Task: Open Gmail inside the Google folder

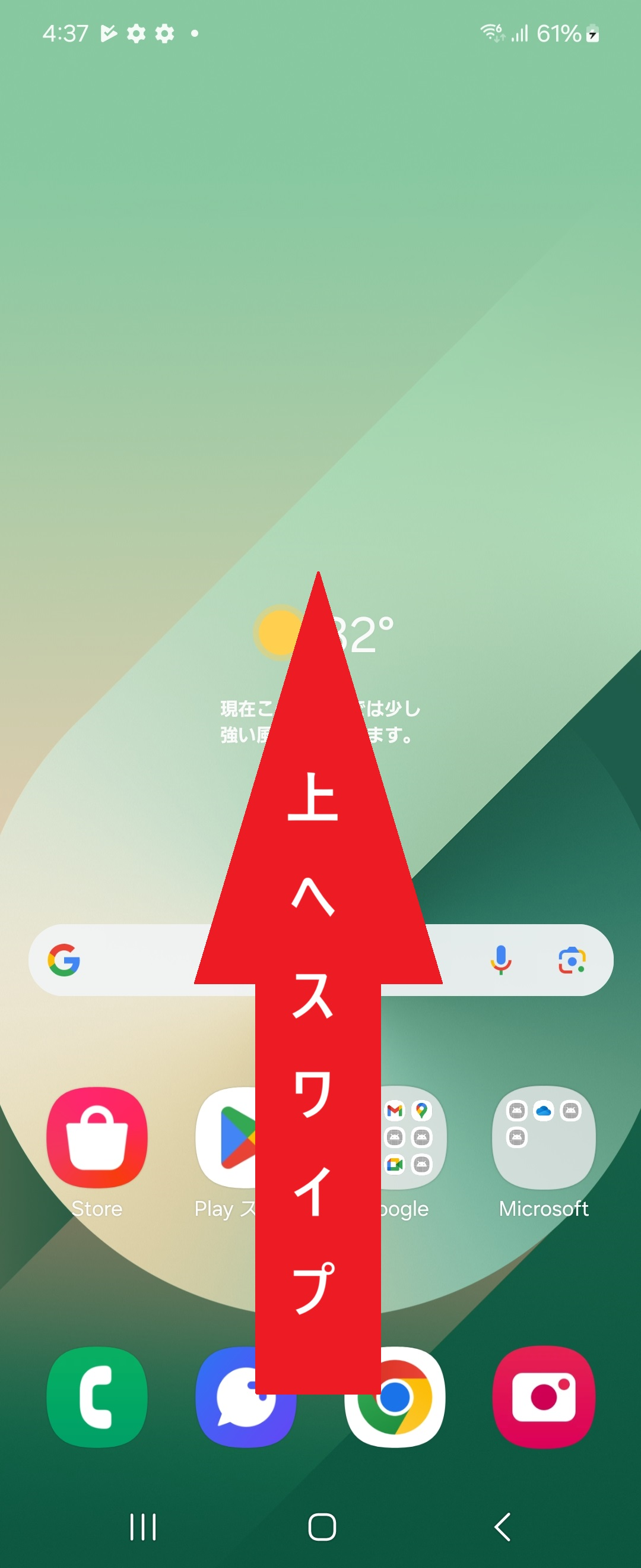Action: point(396,1109)
